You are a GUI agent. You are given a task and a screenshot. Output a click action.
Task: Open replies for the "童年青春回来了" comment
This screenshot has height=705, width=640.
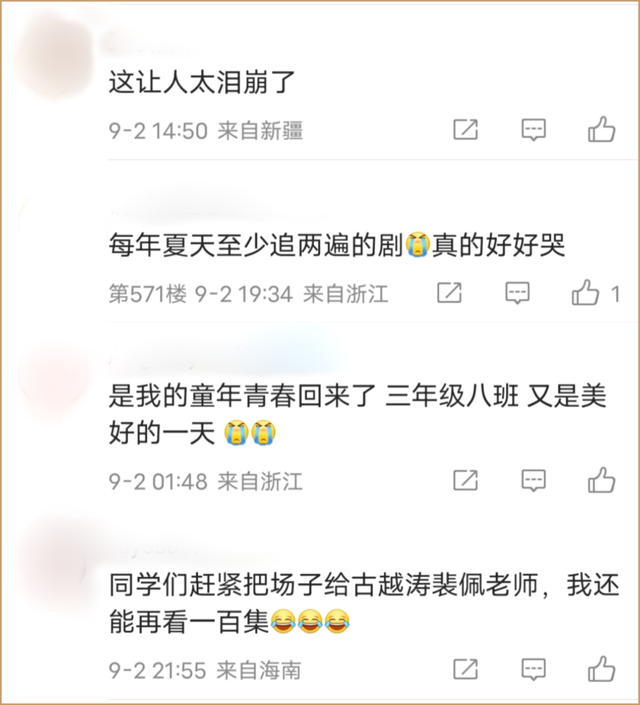point(533,481)
